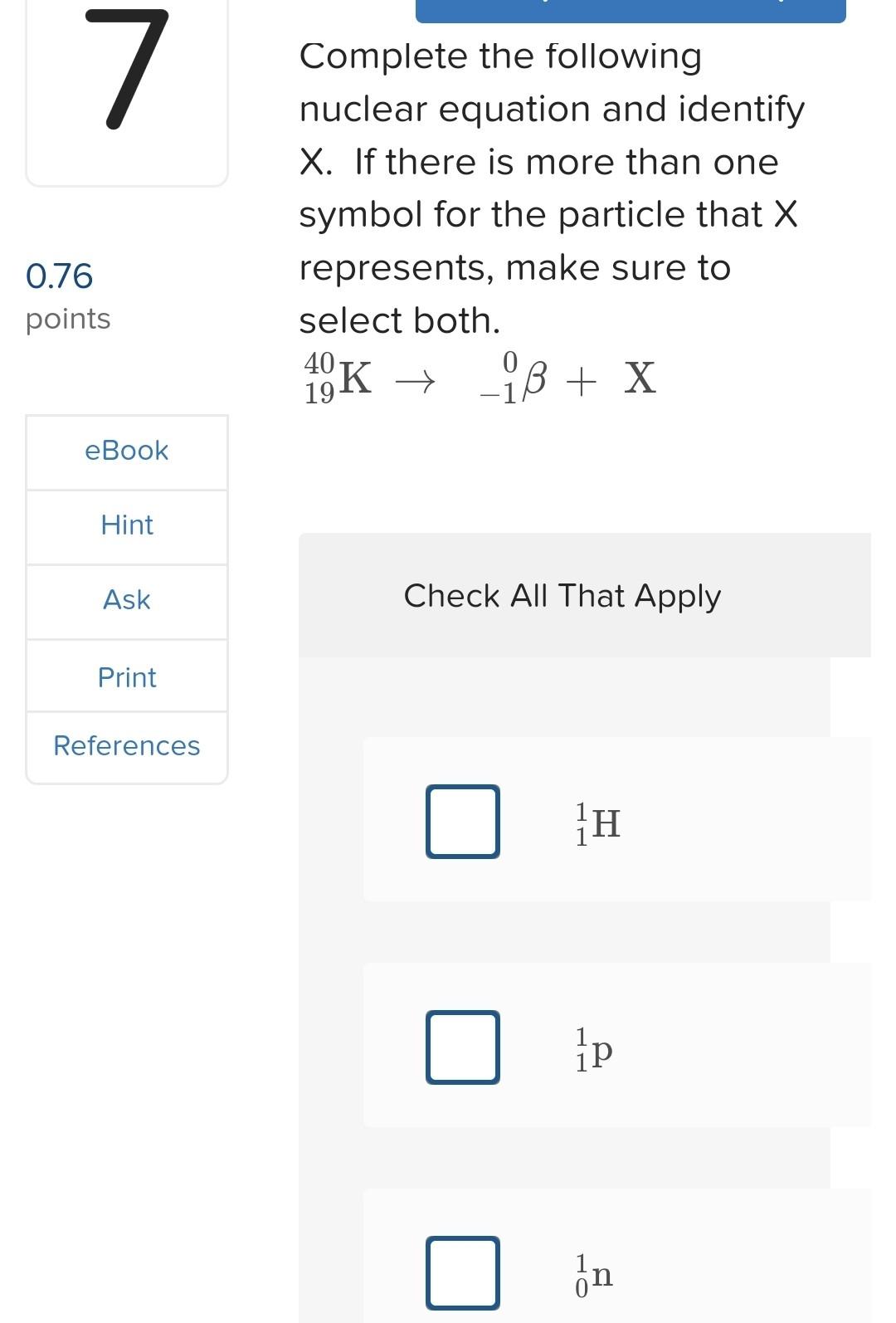Select the Print option
The image size is (896, 1323).
(126, 676)
